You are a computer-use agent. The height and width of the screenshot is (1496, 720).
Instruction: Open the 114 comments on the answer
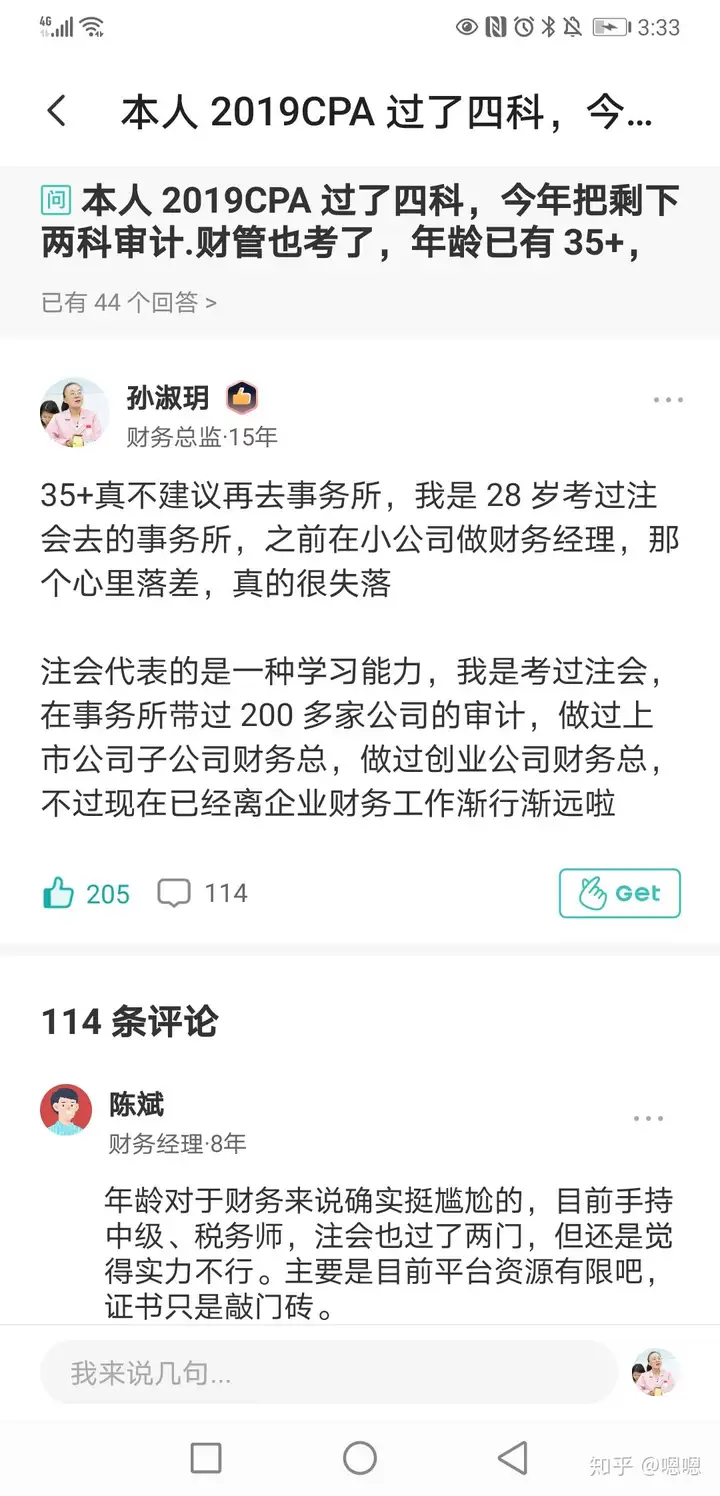(x=203, y=893)
